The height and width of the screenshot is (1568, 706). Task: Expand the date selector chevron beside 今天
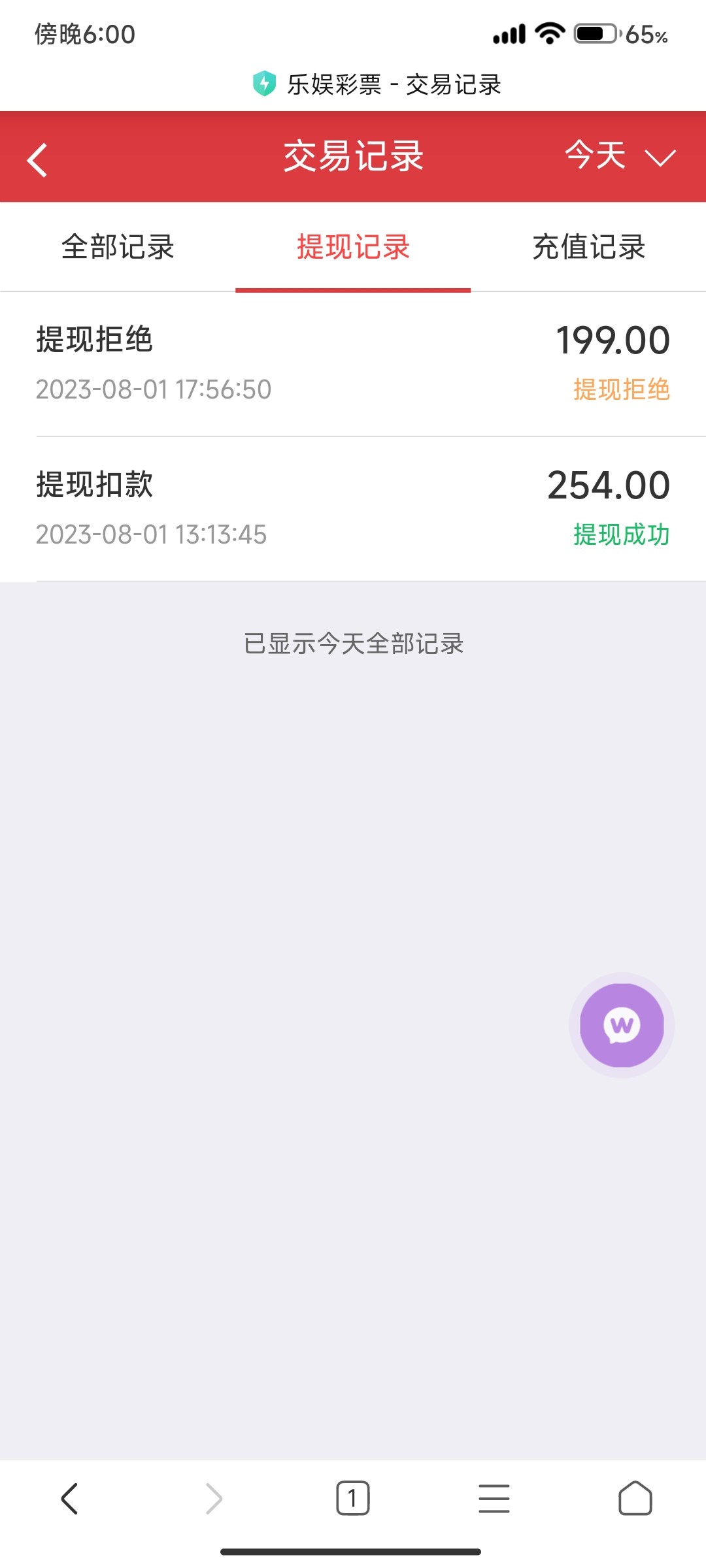pyautogui.click(x=660, y=157)
